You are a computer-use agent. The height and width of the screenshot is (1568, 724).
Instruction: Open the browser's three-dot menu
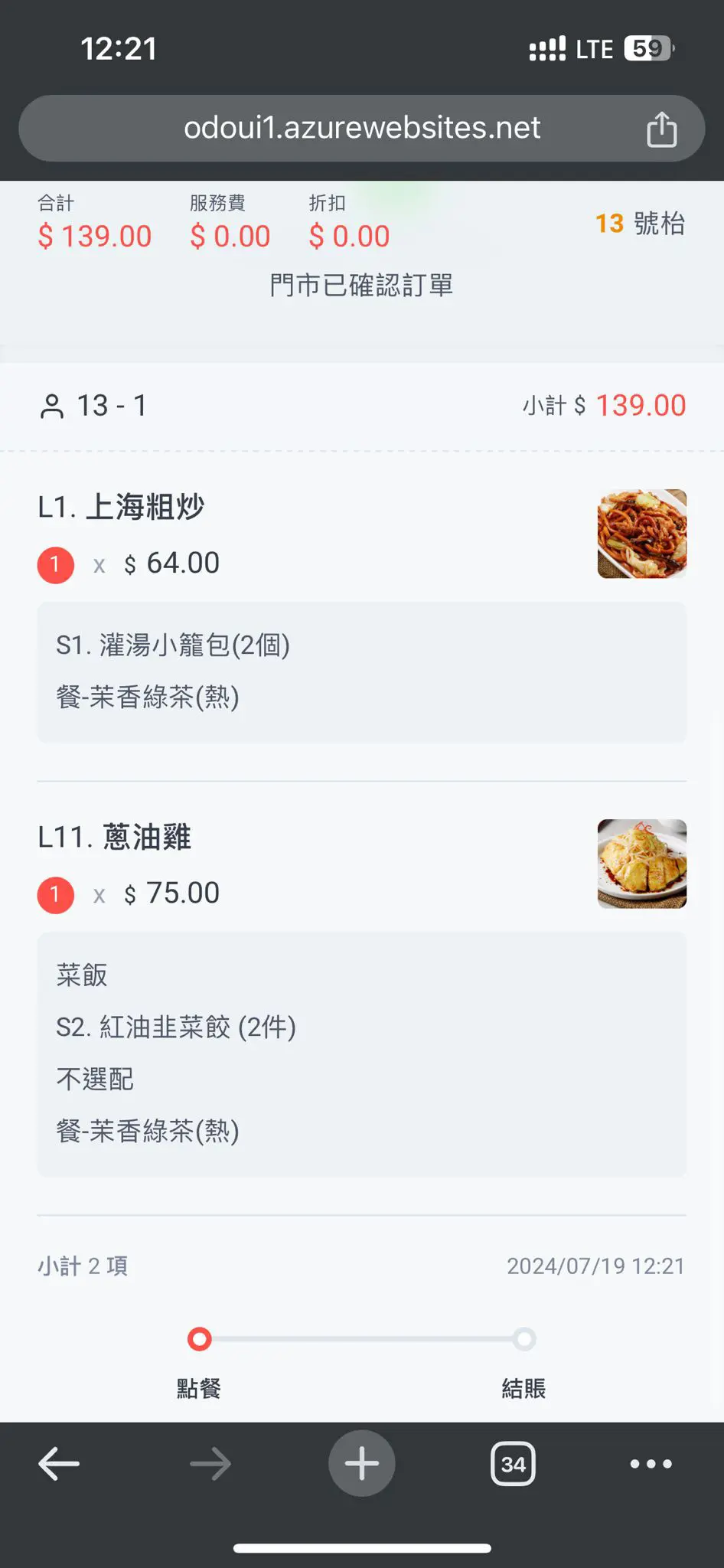point(651,1464)
